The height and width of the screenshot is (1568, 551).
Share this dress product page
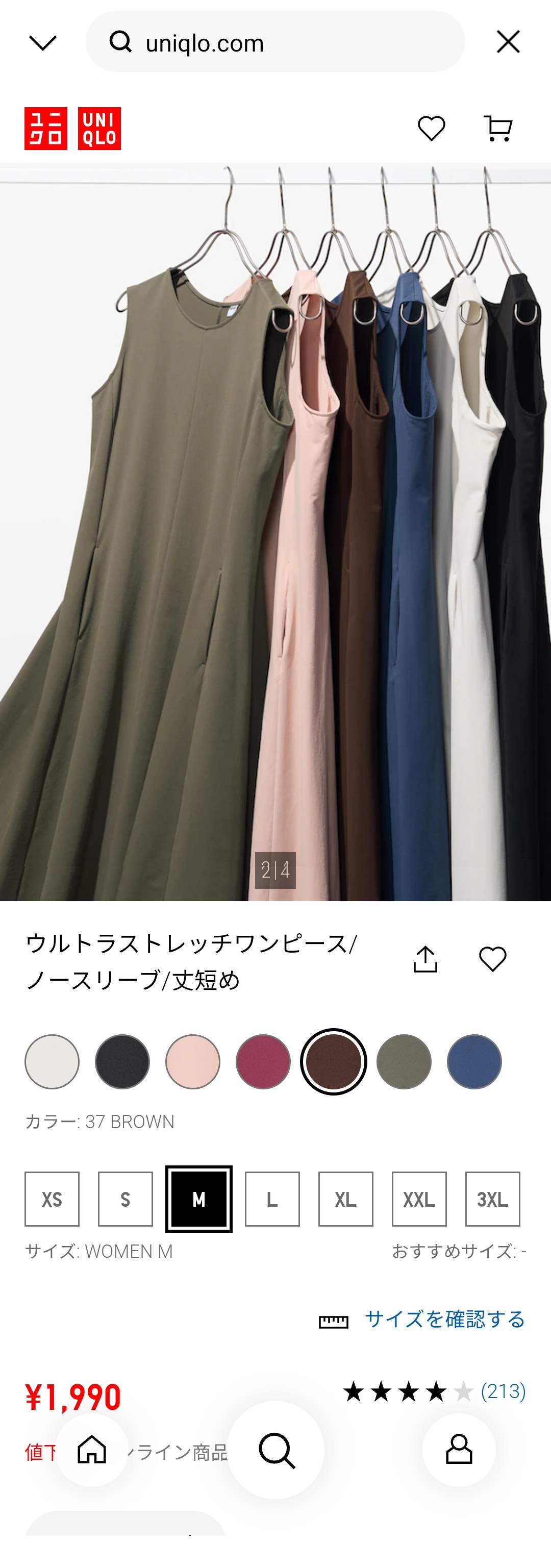[425, 959]
